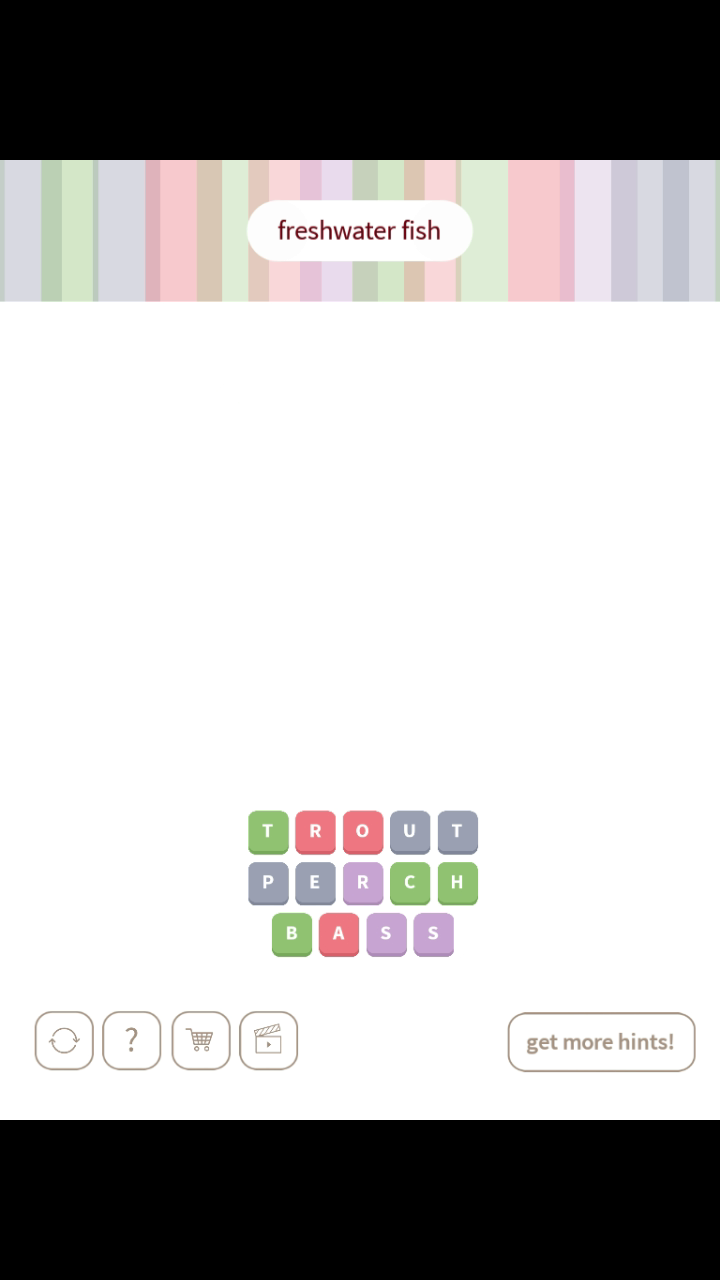Pick the red R letter tile
The image size is (720, 1280).
pos(315,831)
